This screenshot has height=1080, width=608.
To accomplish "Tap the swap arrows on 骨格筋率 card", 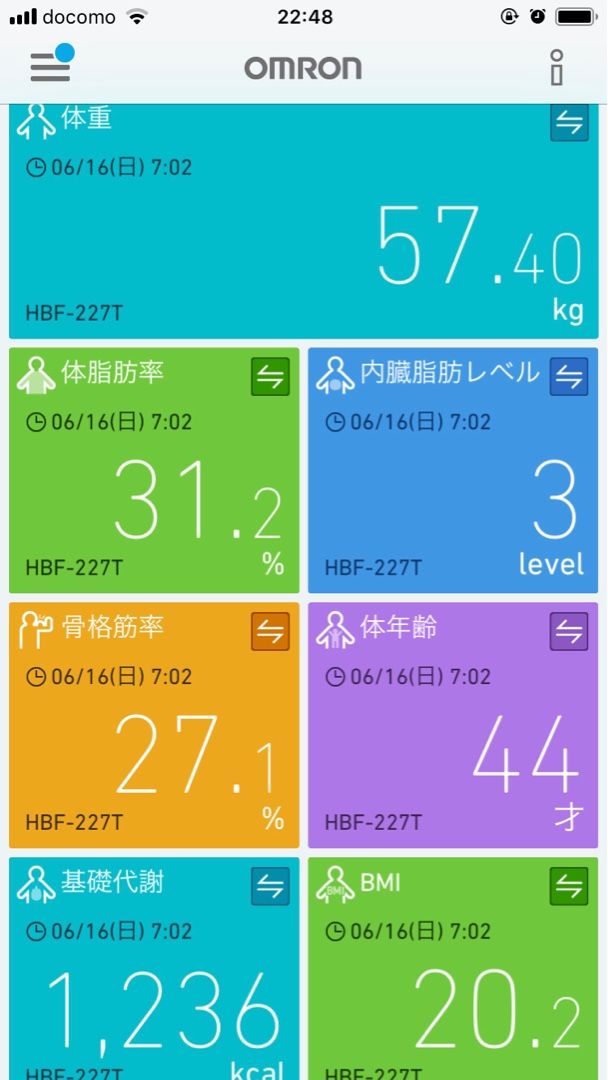I will click(x=270, y=632).
